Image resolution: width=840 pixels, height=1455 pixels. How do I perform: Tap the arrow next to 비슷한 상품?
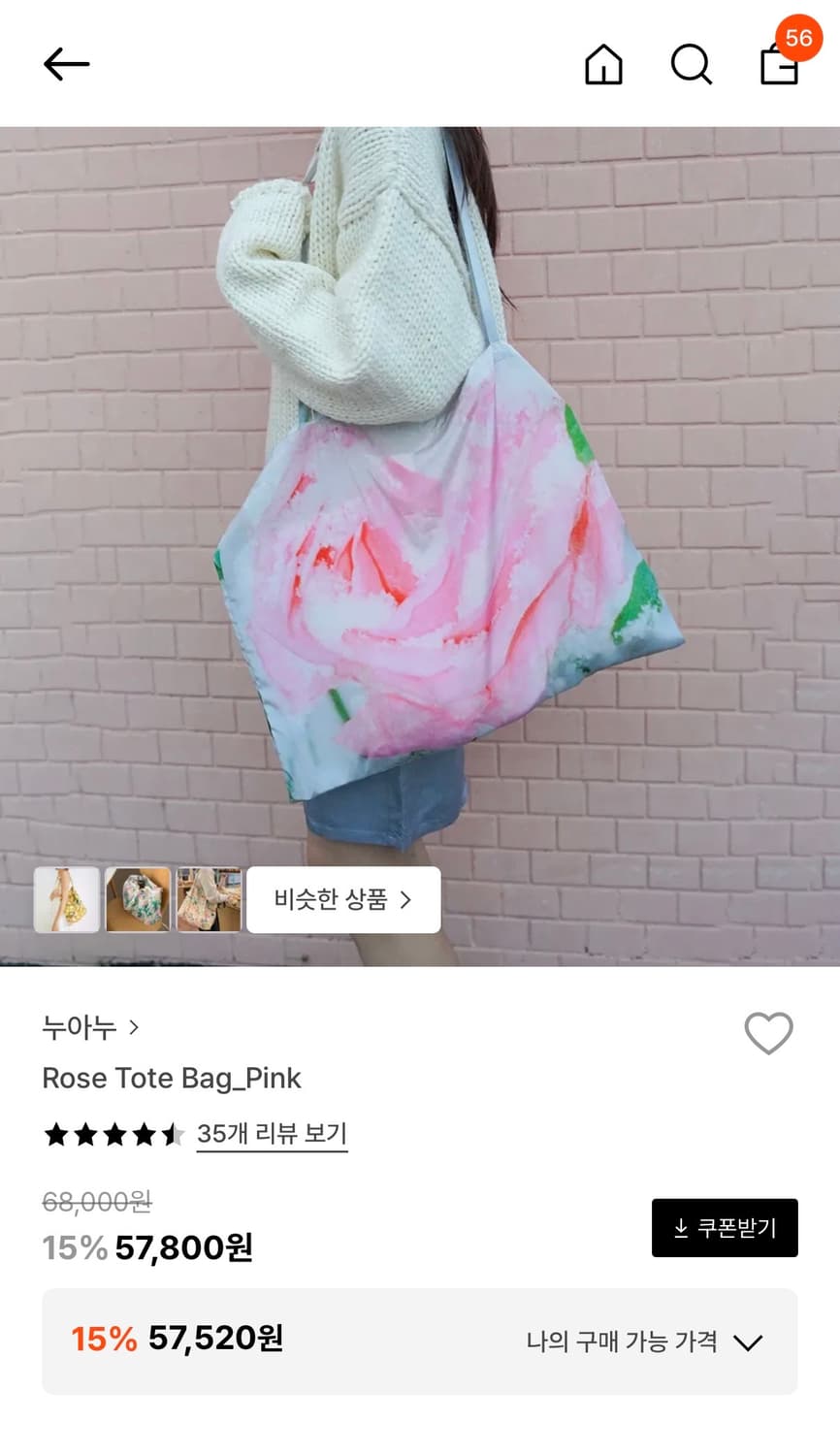pos(407,900)
